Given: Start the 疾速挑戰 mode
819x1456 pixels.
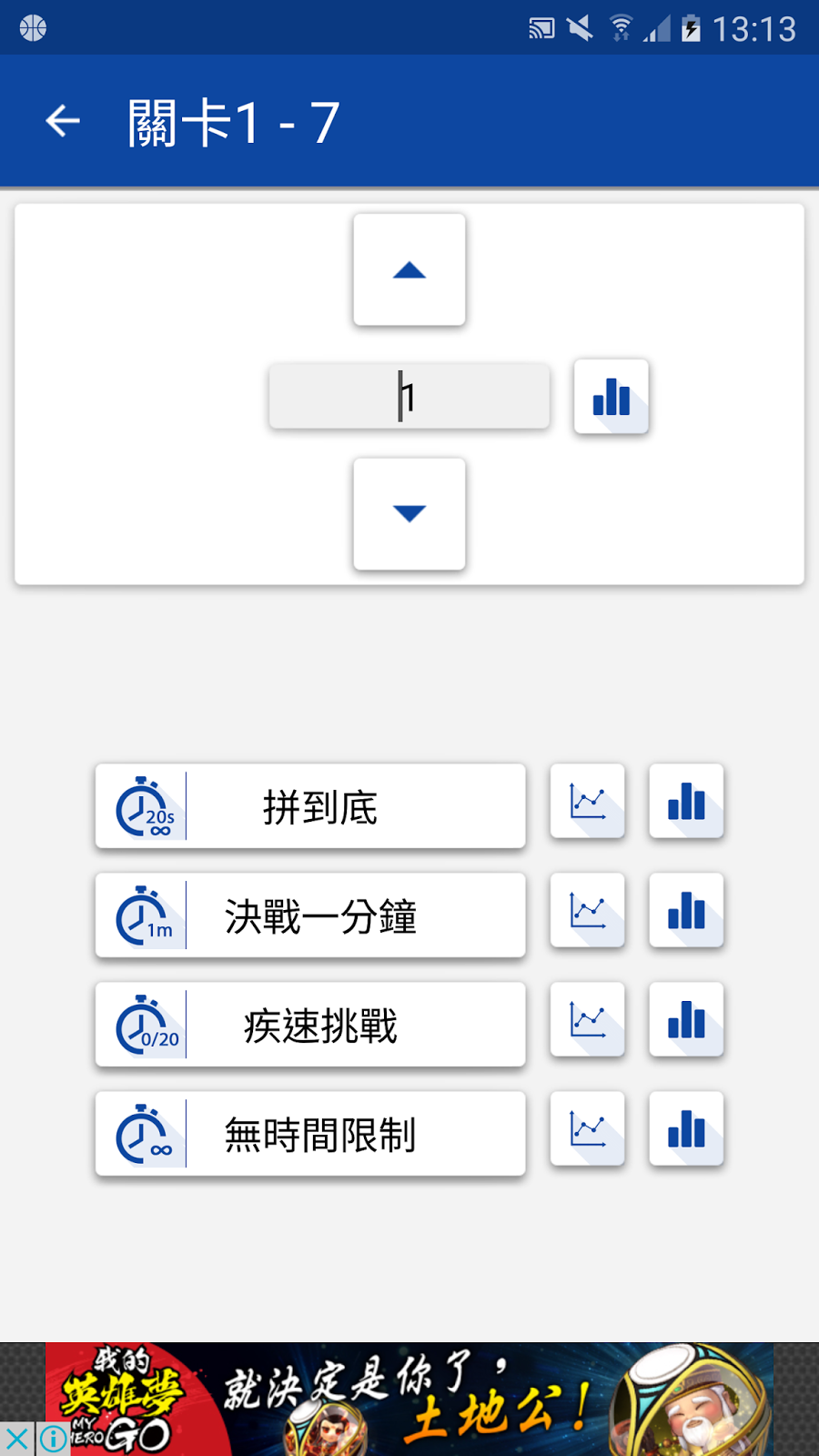Looking at the screenshot, I should coord(310,1025).
